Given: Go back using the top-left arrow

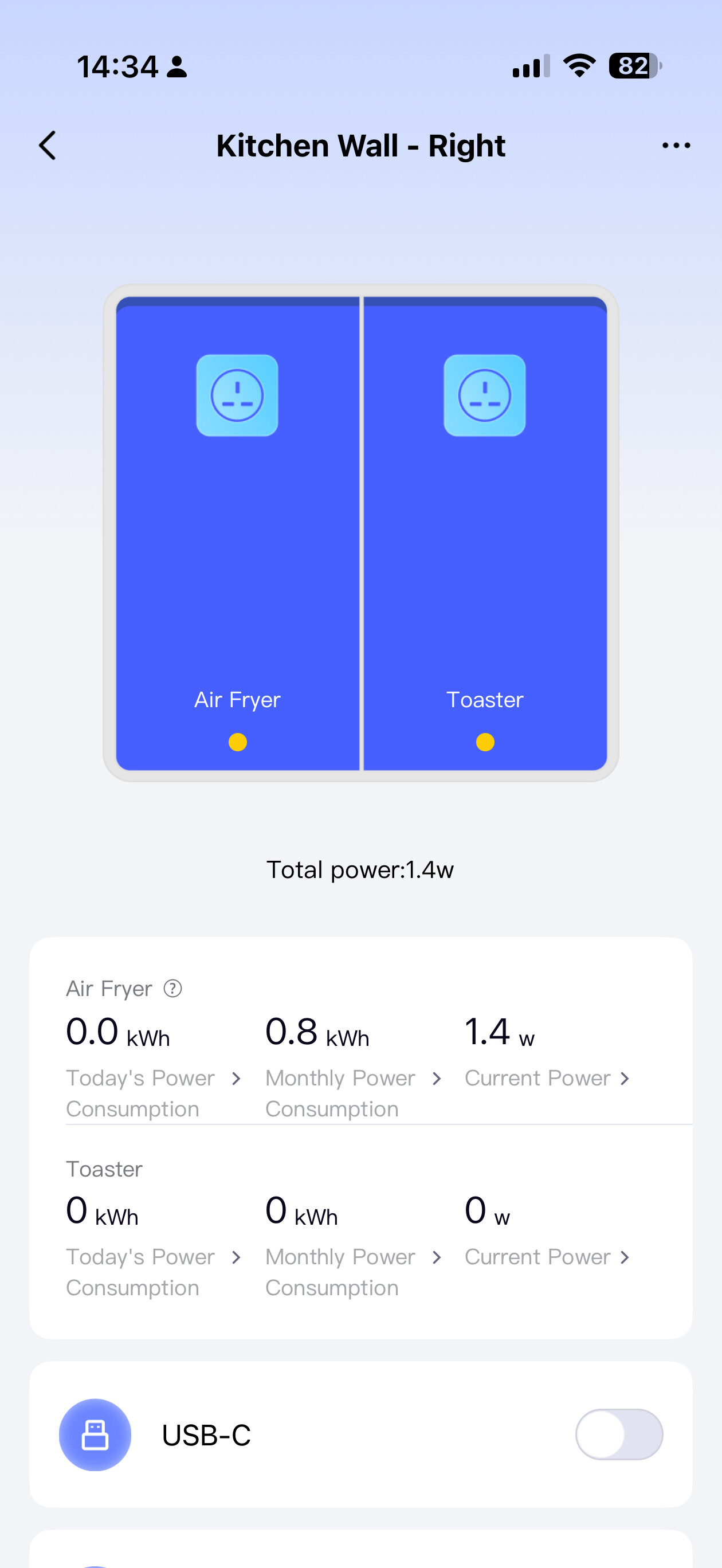Looking at the screenshot, I should point(48,146).
